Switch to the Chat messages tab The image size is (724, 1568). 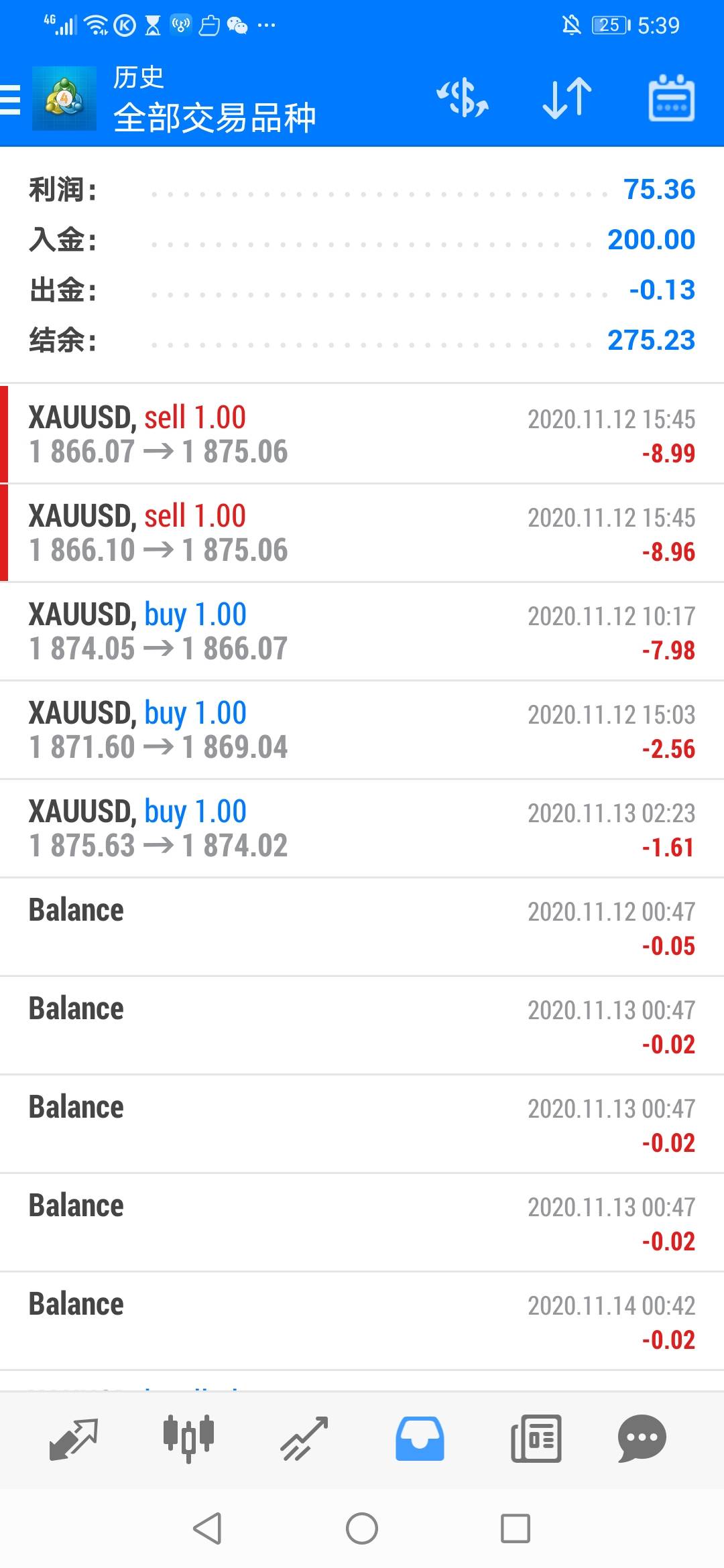coord(642,1439)
